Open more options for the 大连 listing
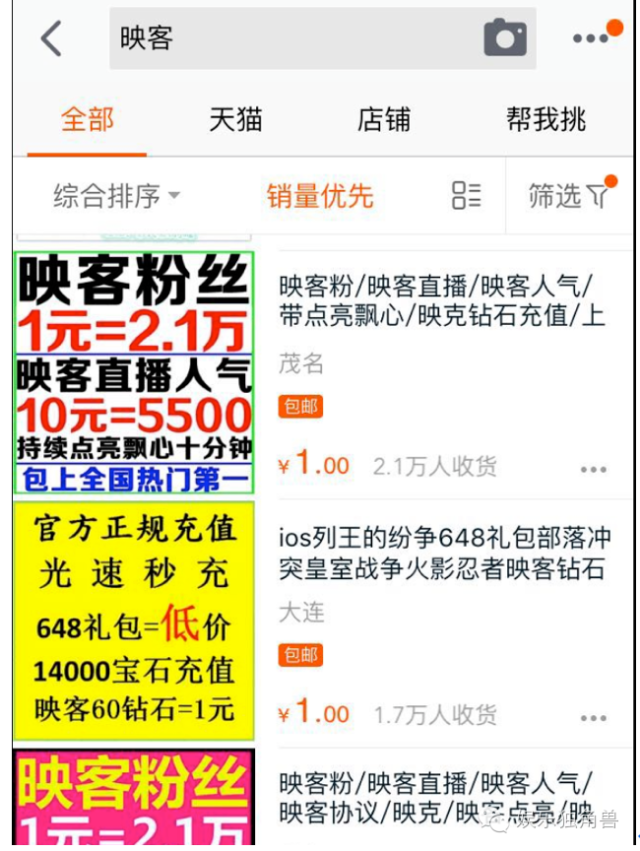 593,718
